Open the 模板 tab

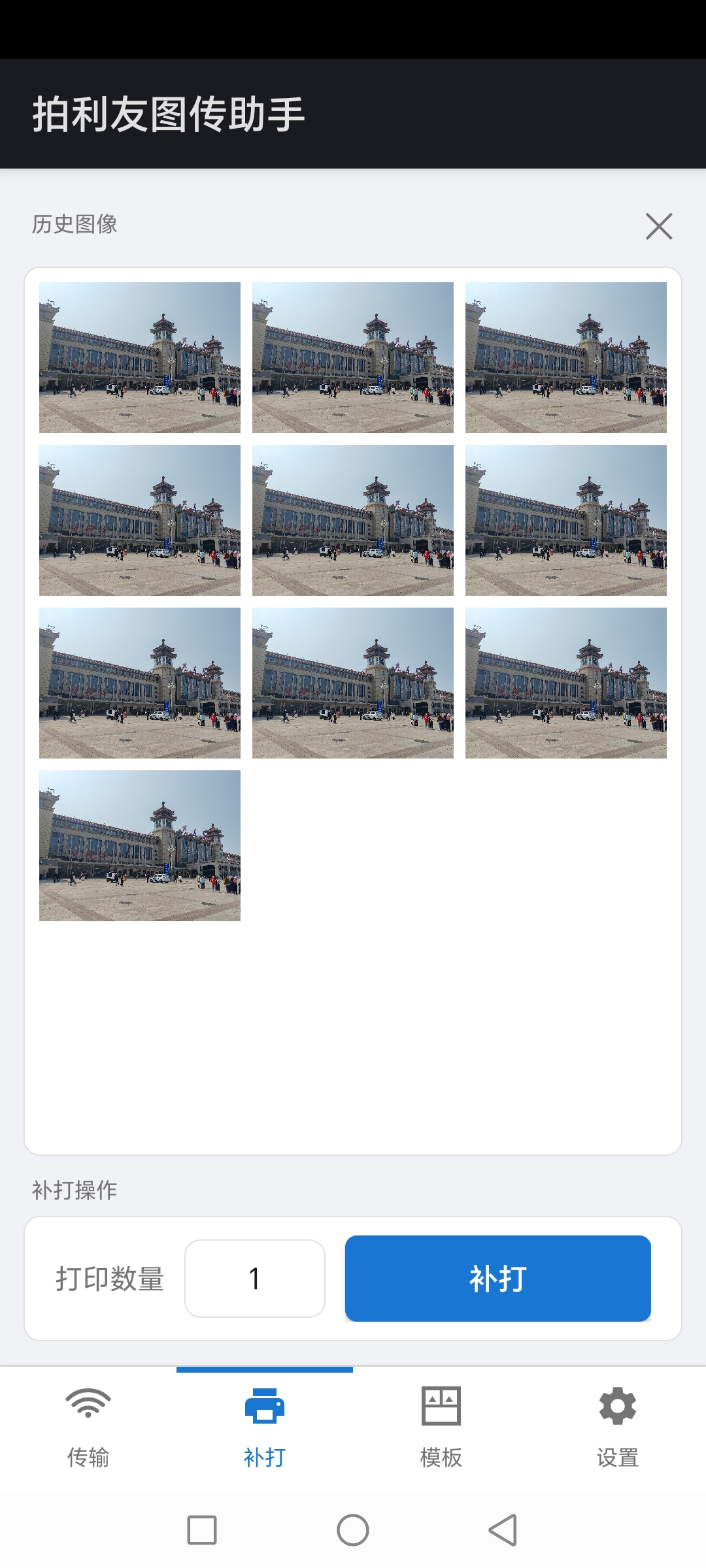[x=441, y=1428]
